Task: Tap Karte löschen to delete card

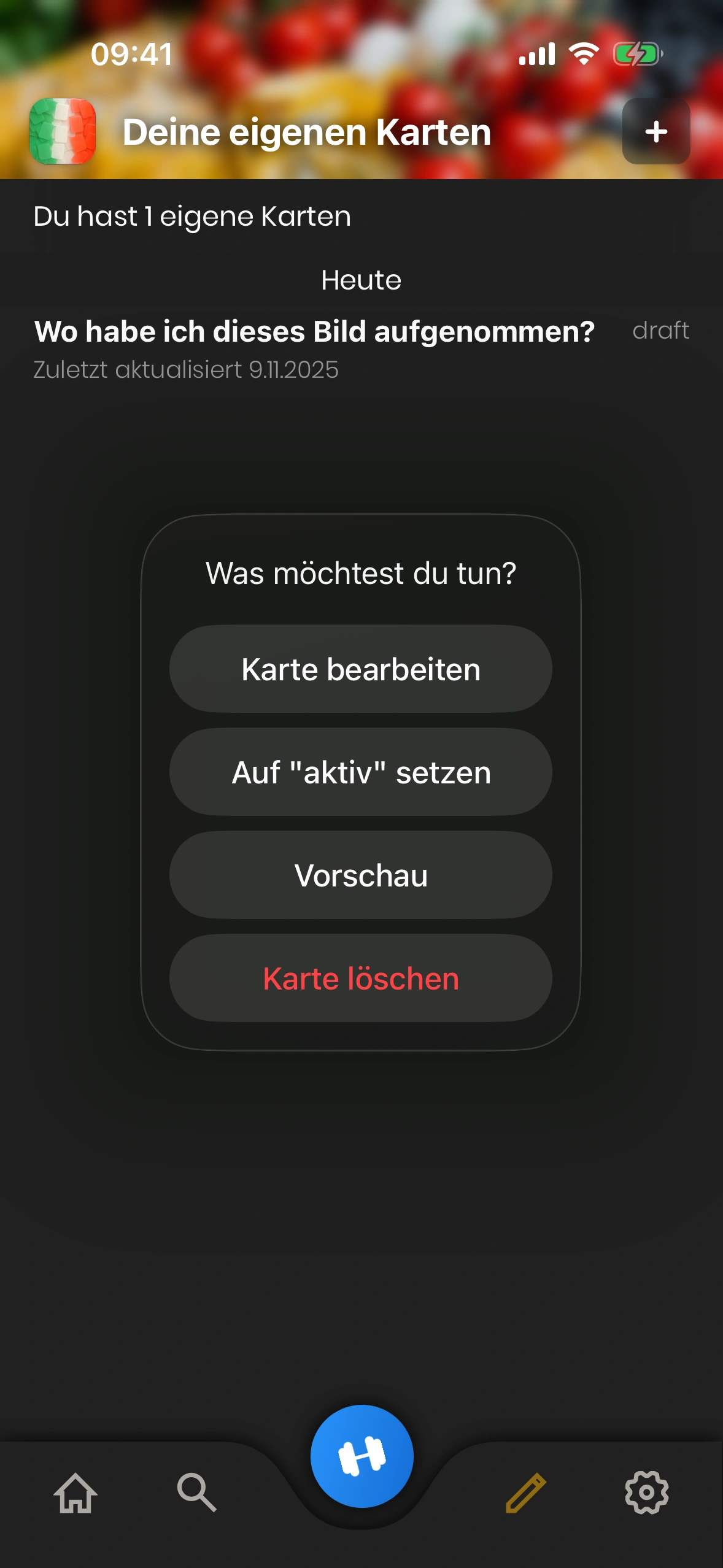Action: click(361, 978)
